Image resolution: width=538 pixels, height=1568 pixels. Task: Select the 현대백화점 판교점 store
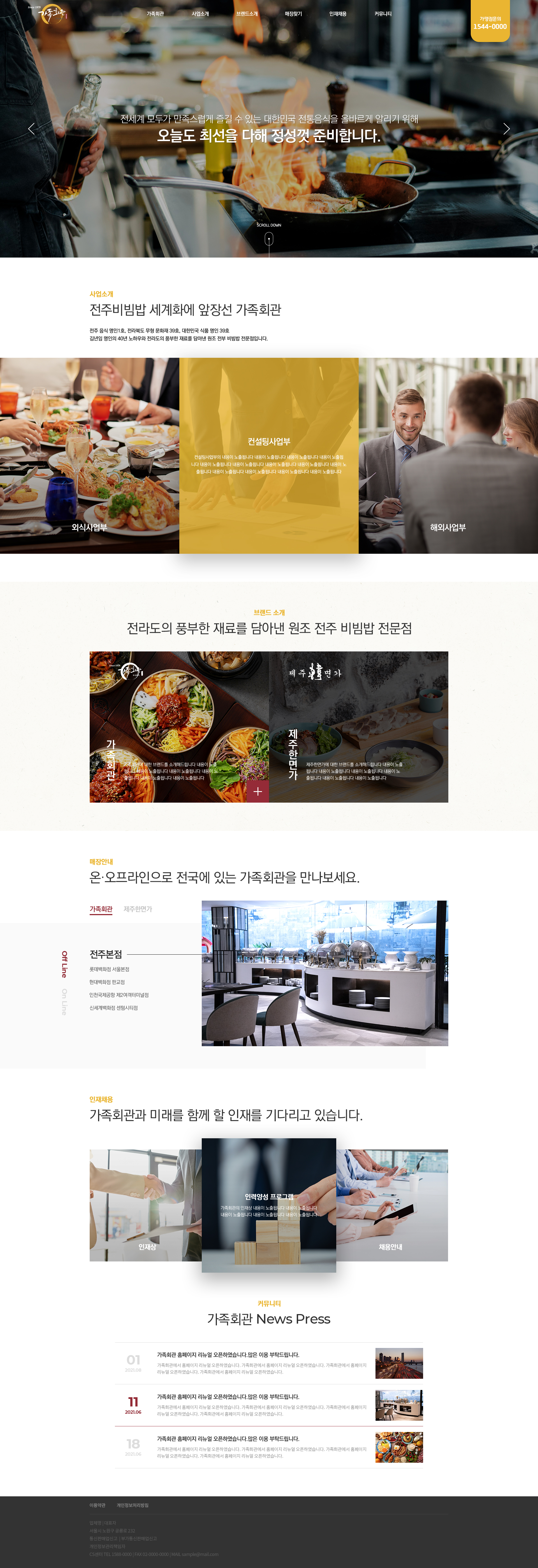click(x=107, y=982)
